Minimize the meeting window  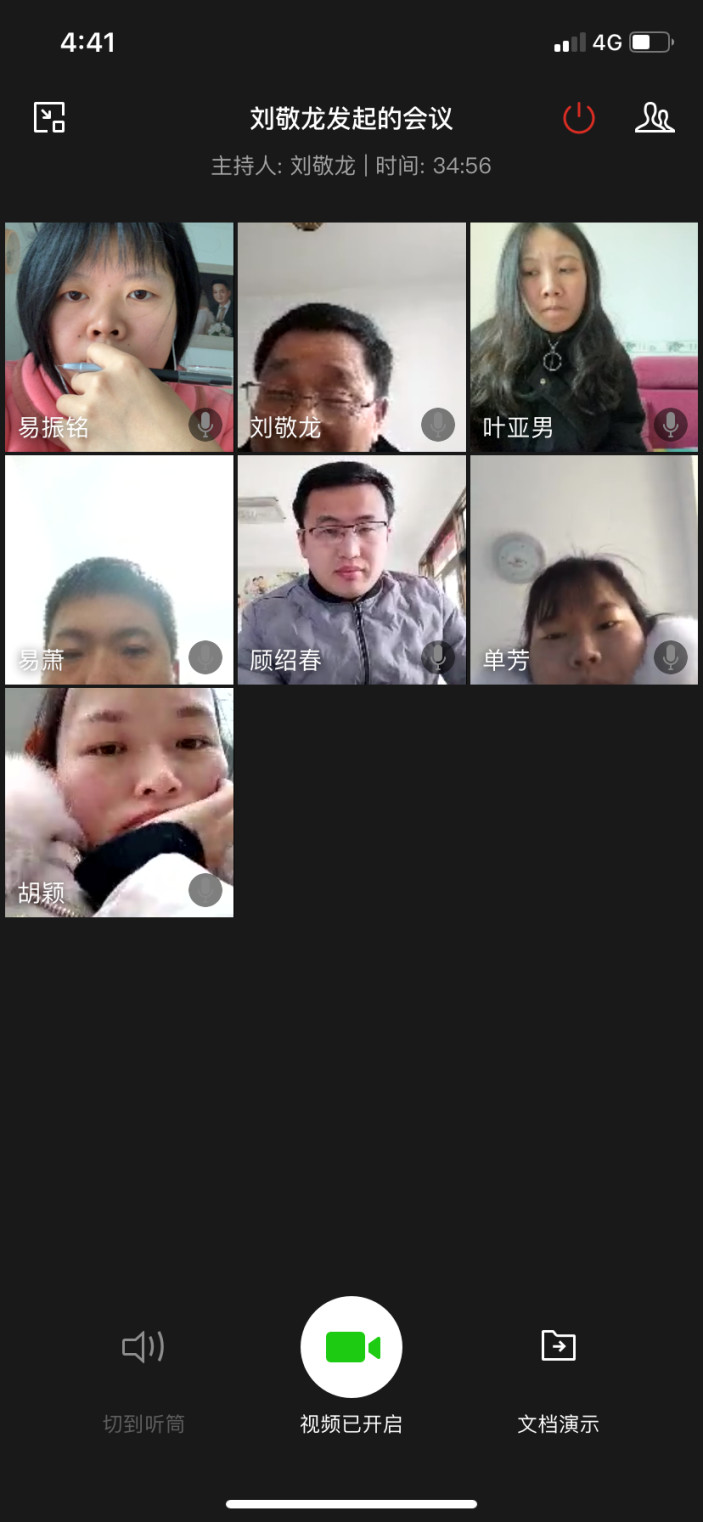pos(49,118)
